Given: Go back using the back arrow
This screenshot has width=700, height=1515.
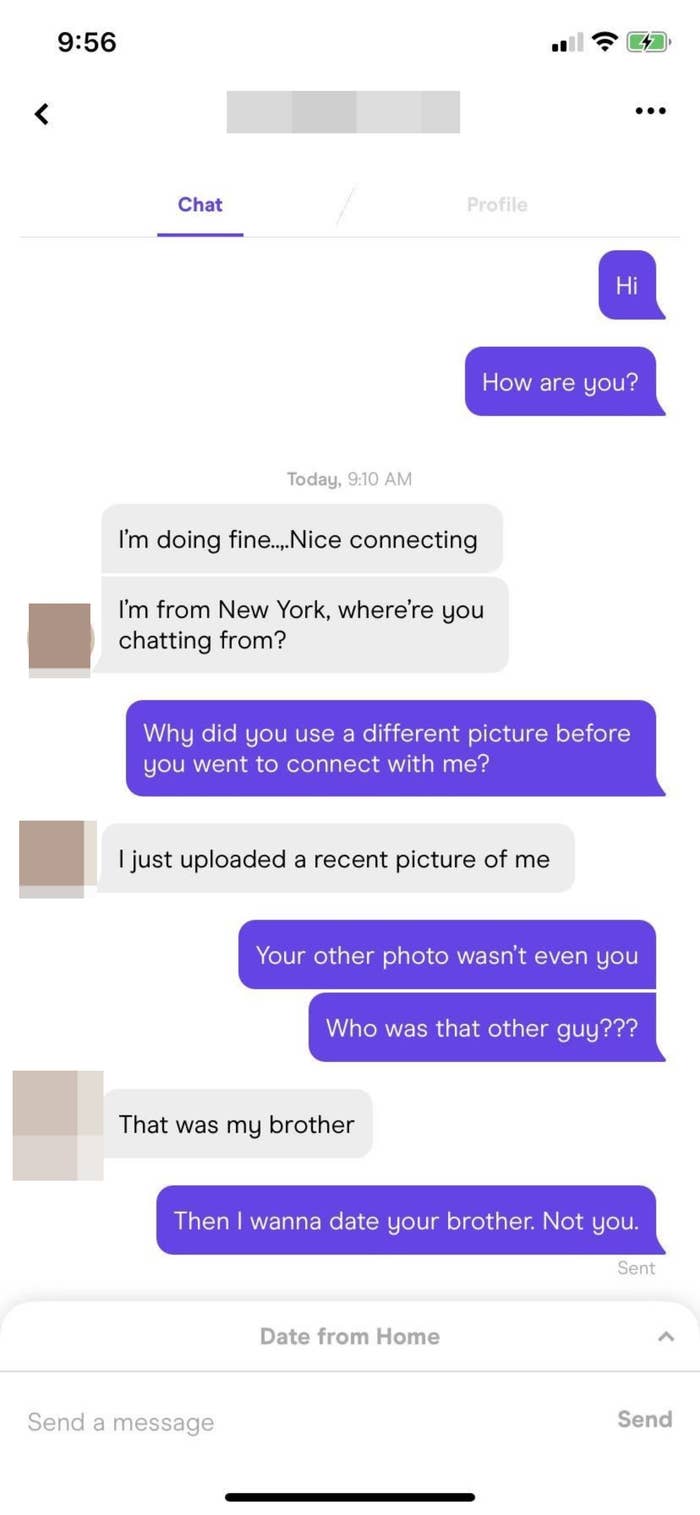Looking at the screenshot, I should click(41, 114).
